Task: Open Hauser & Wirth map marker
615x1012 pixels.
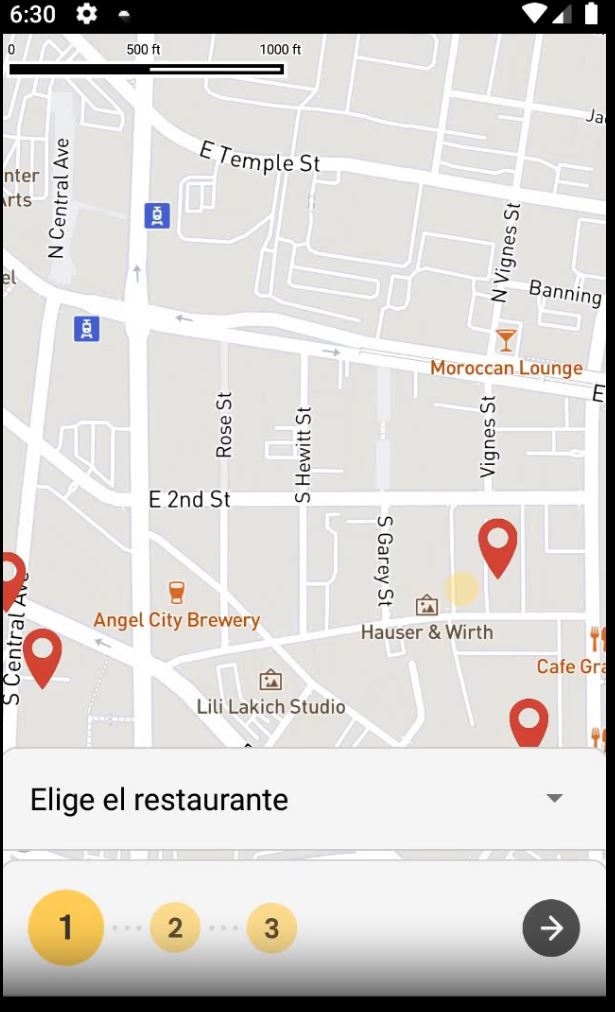Action: pos(427,605)
